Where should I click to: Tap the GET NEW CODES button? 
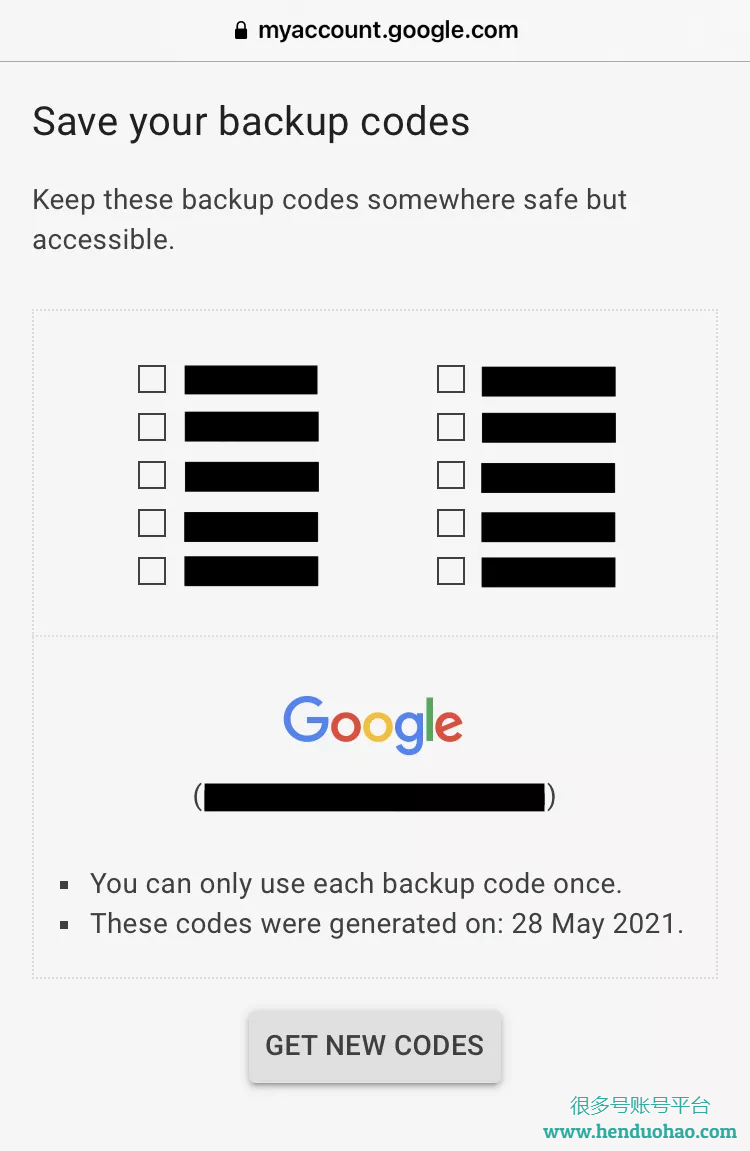(x=374, y=1046)
